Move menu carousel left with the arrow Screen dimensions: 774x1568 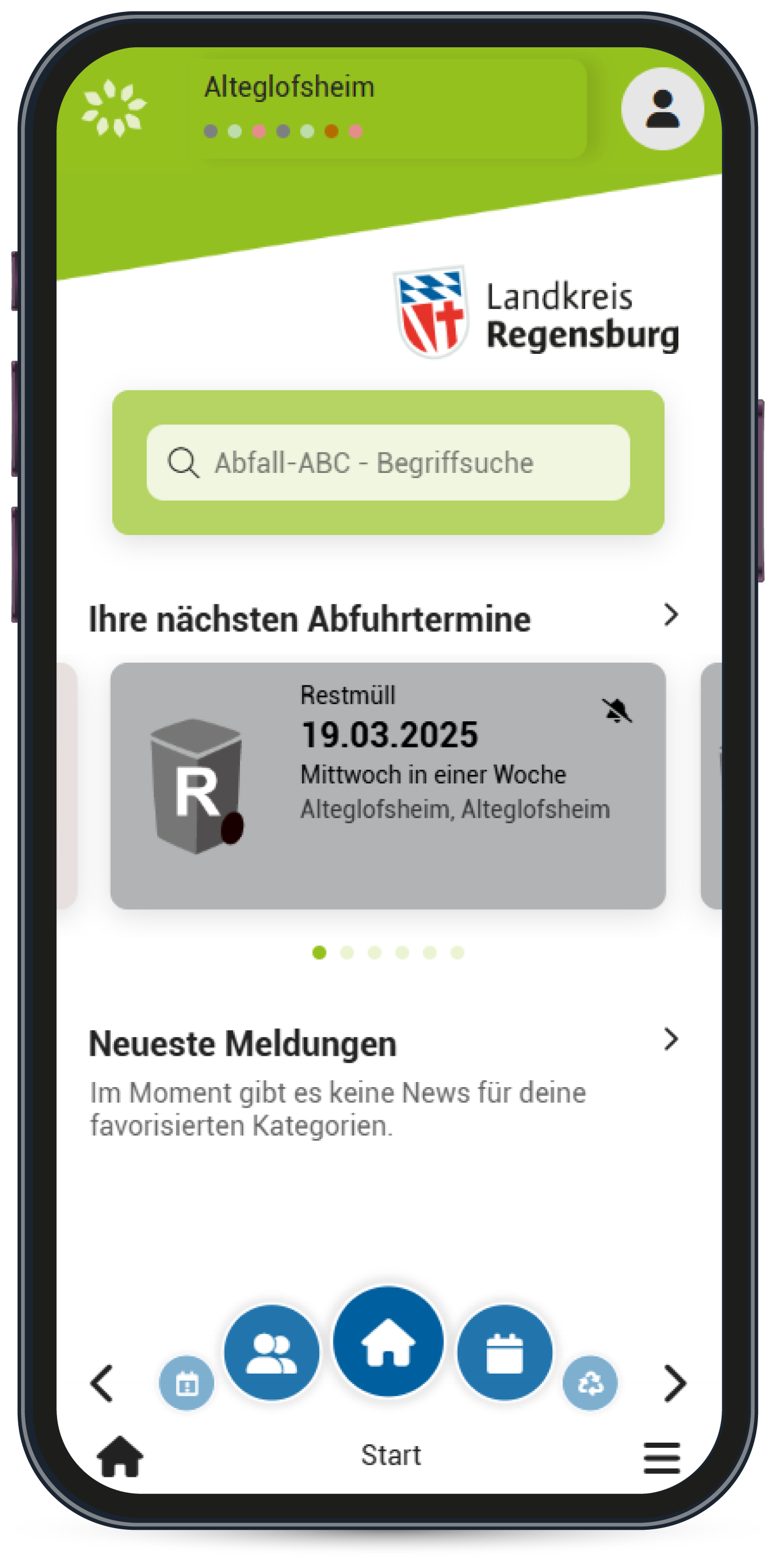[x=101, y=1383]
